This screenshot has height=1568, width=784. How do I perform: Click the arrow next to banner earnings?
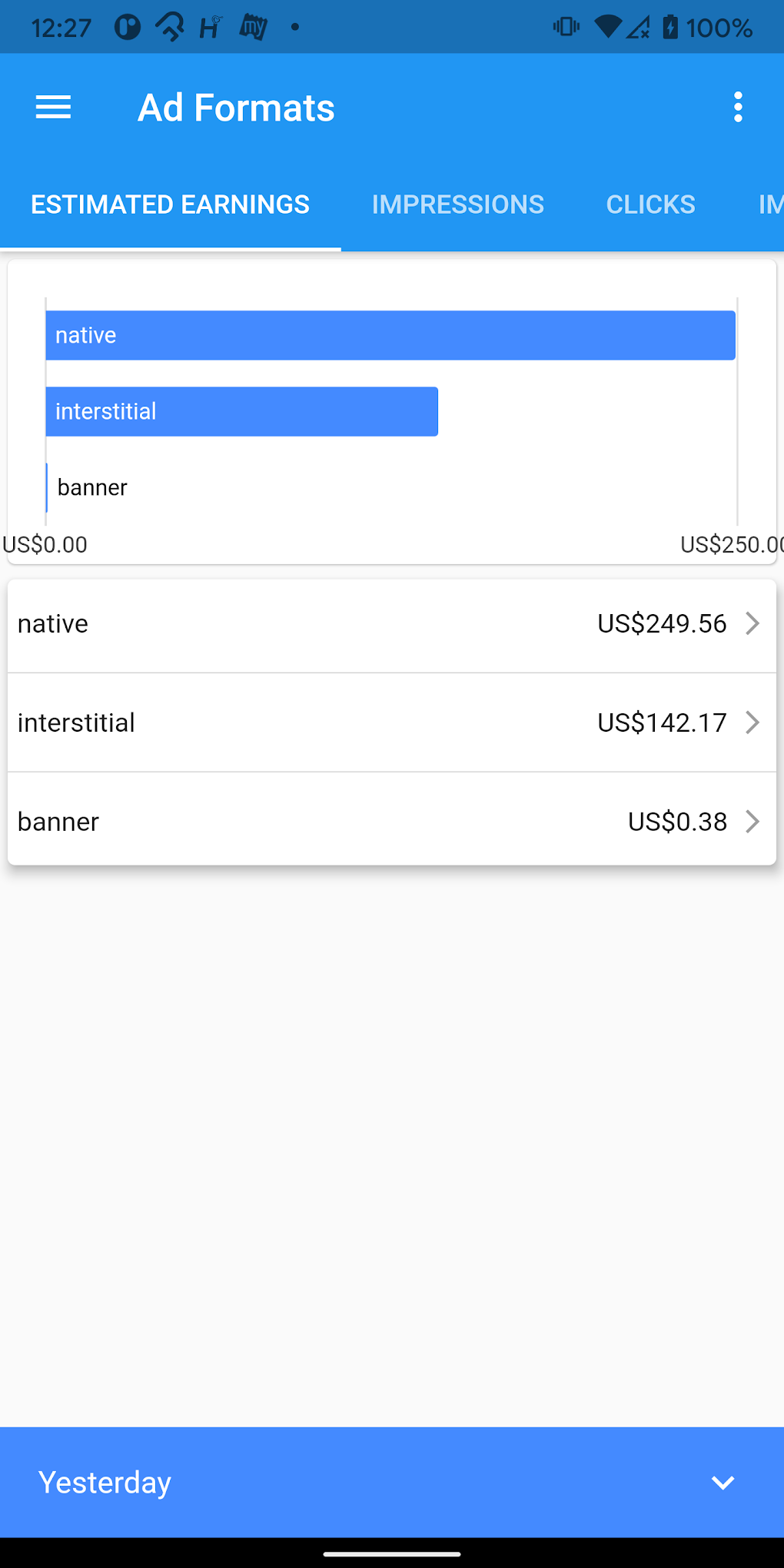[x=752, y=821]
